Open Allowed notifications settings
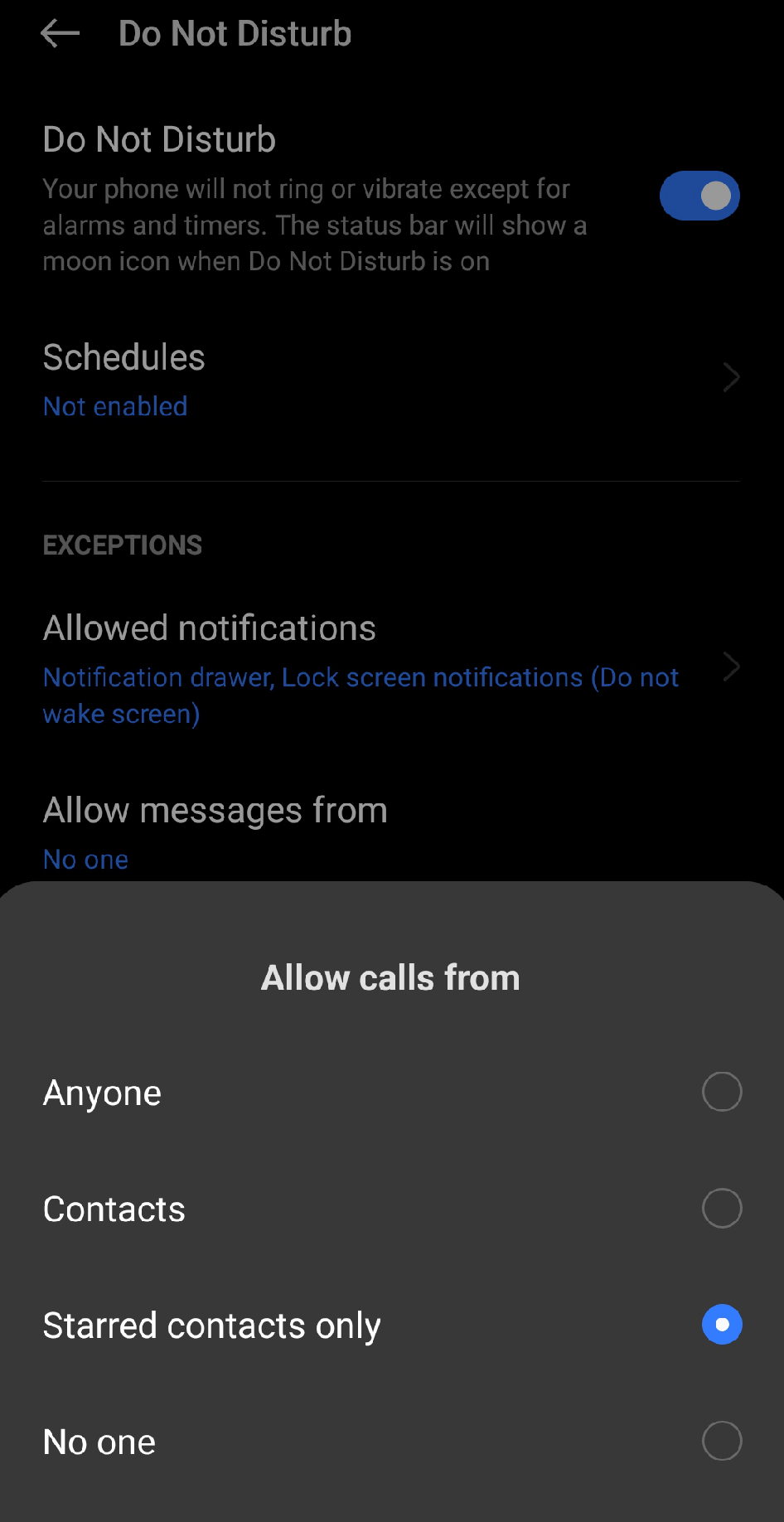The width and height of the screenshot is (784, 1522). pos(390,668)
